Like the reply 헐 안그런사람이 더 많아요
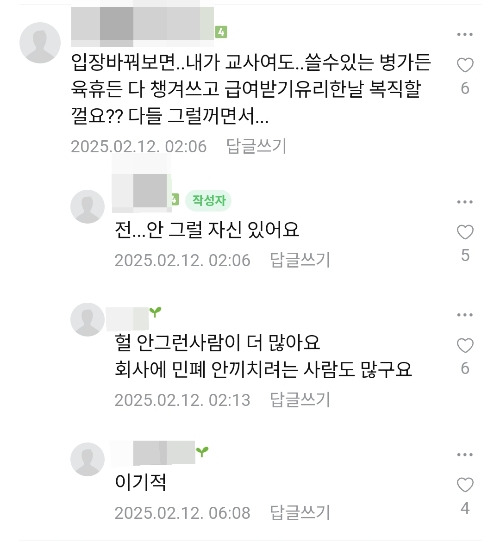 tap(465, 345)
